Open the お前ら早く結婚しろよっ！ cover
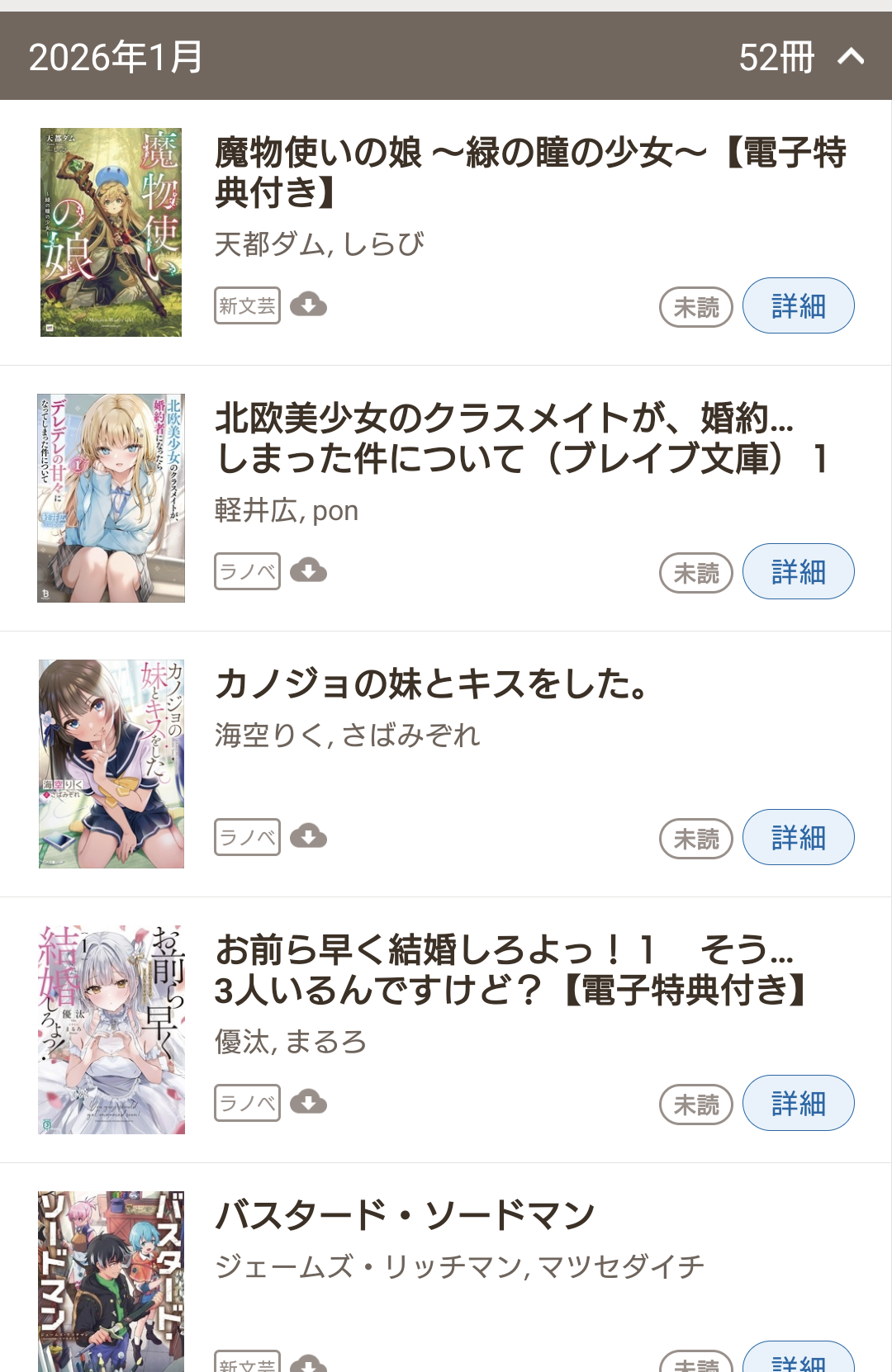 pos(111,1029)
